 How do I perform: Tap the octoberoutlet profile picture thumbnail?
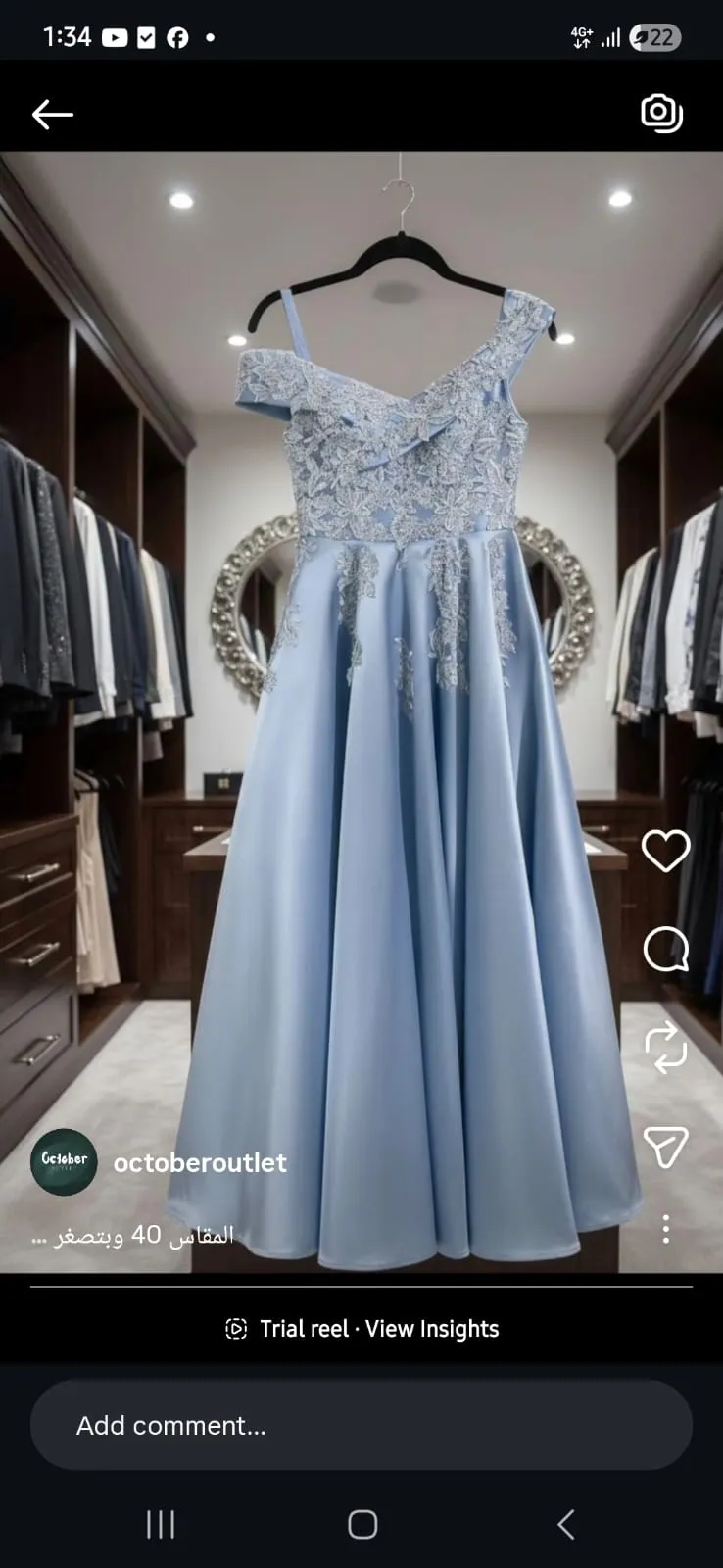65,1163
